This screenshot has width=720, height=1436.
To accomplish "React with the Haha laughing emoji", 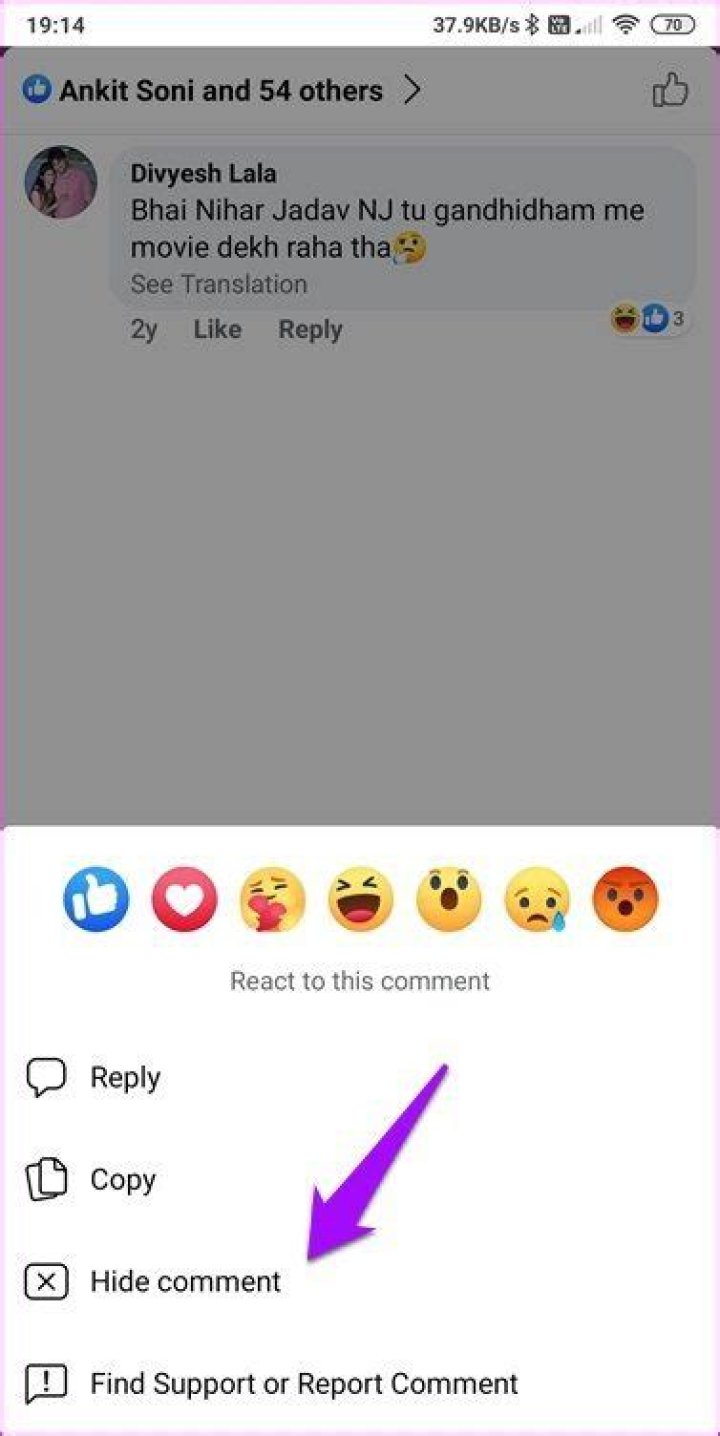I will click(x=361, y=899).
